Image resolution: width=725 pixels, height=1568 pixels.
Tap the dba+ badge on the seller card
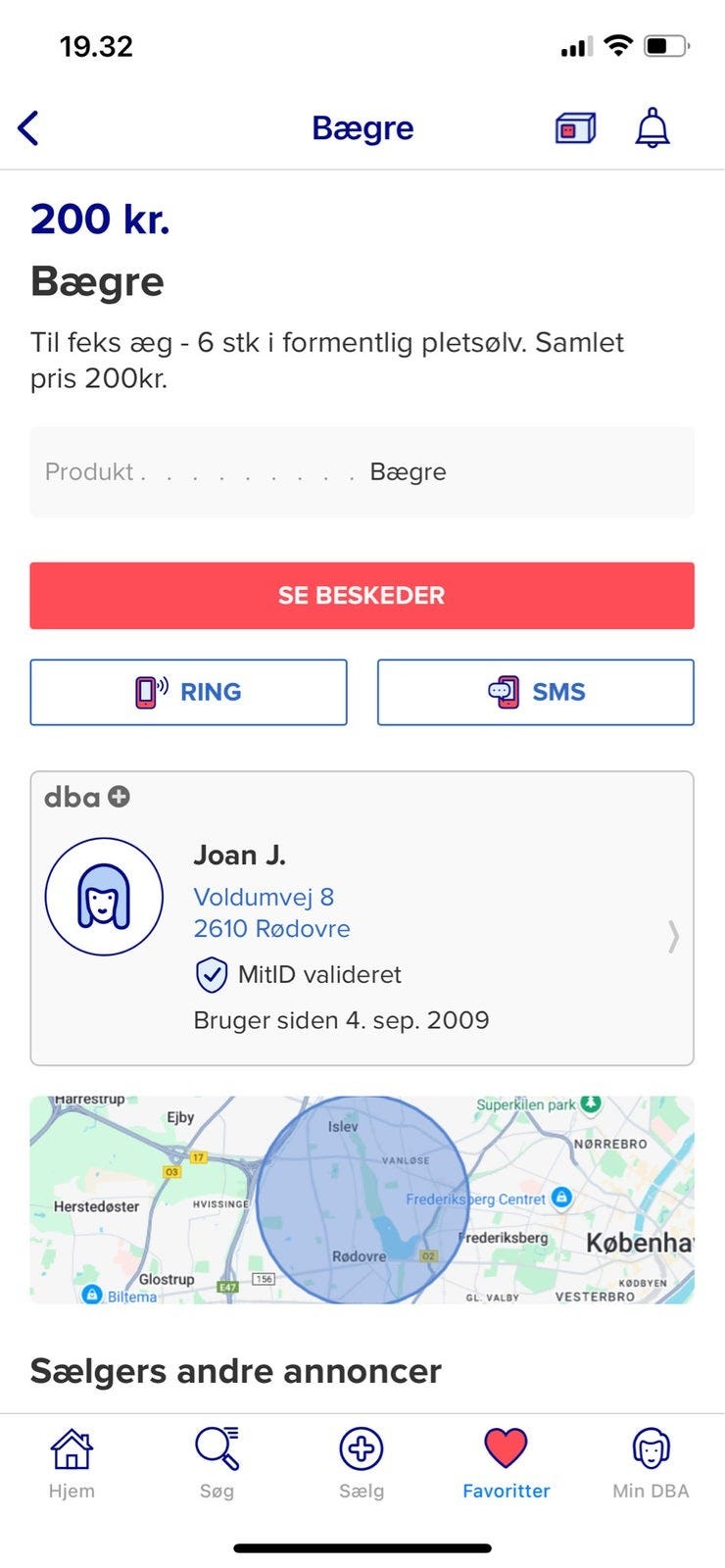coord(85,797)
